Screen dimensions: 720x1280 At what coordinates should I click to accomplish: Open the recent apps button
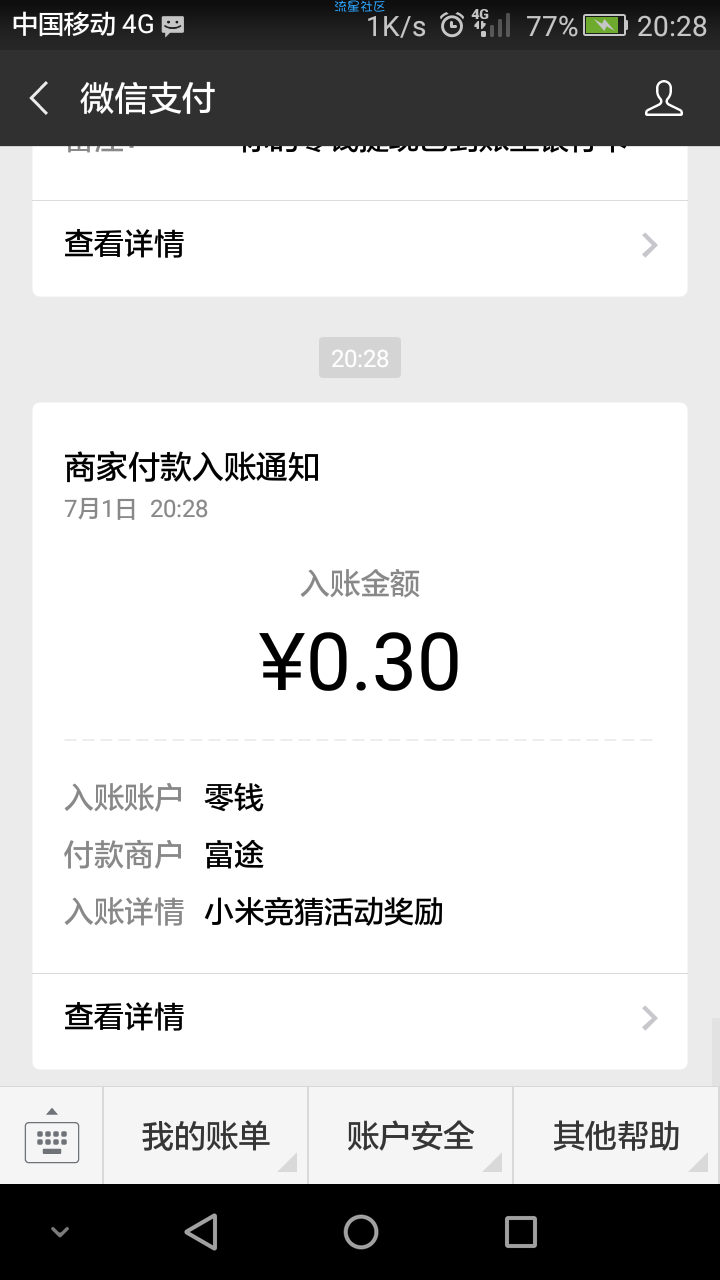pyautogui.click(x=520, y=1232)
